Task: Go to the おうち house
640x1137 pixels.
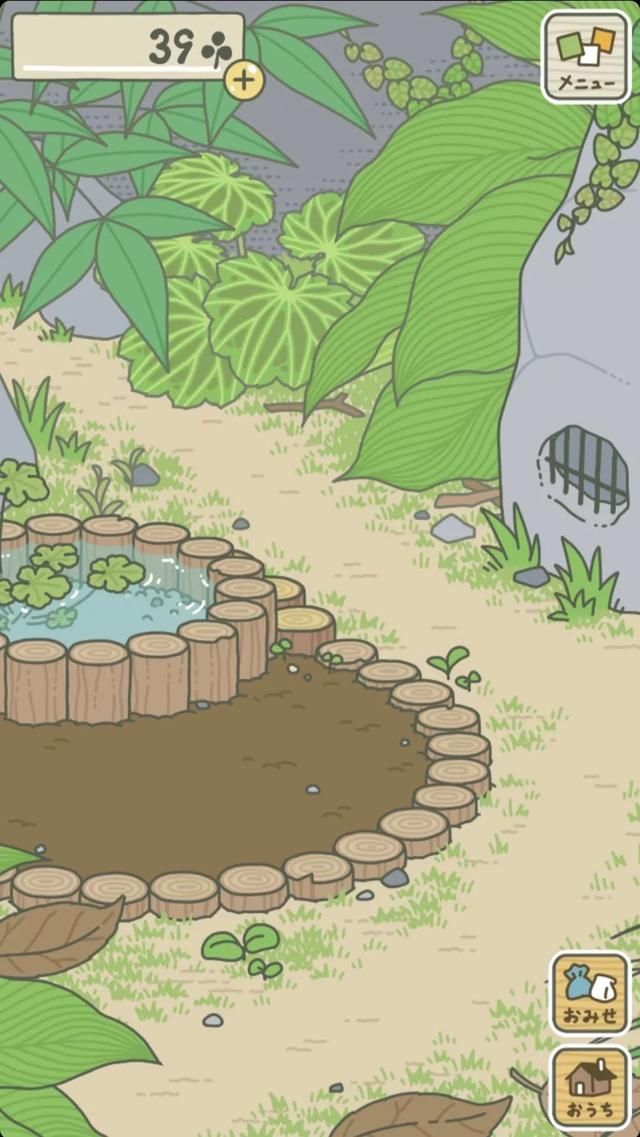Action: [590, 1086]
